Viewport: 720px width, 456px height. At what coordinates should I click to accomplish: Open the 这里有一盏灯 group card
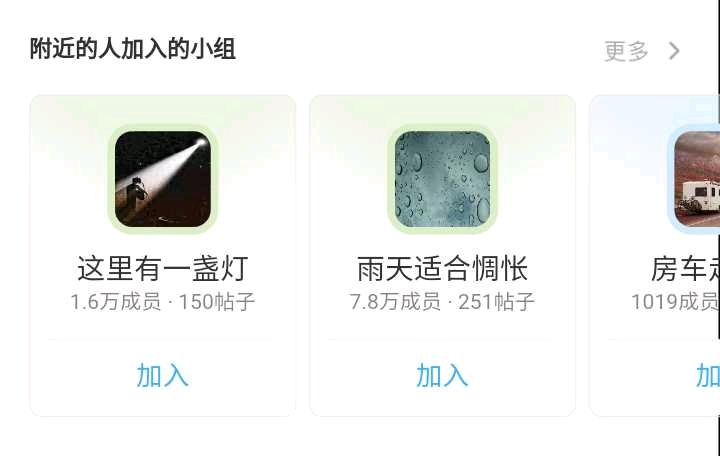[162, 220]
